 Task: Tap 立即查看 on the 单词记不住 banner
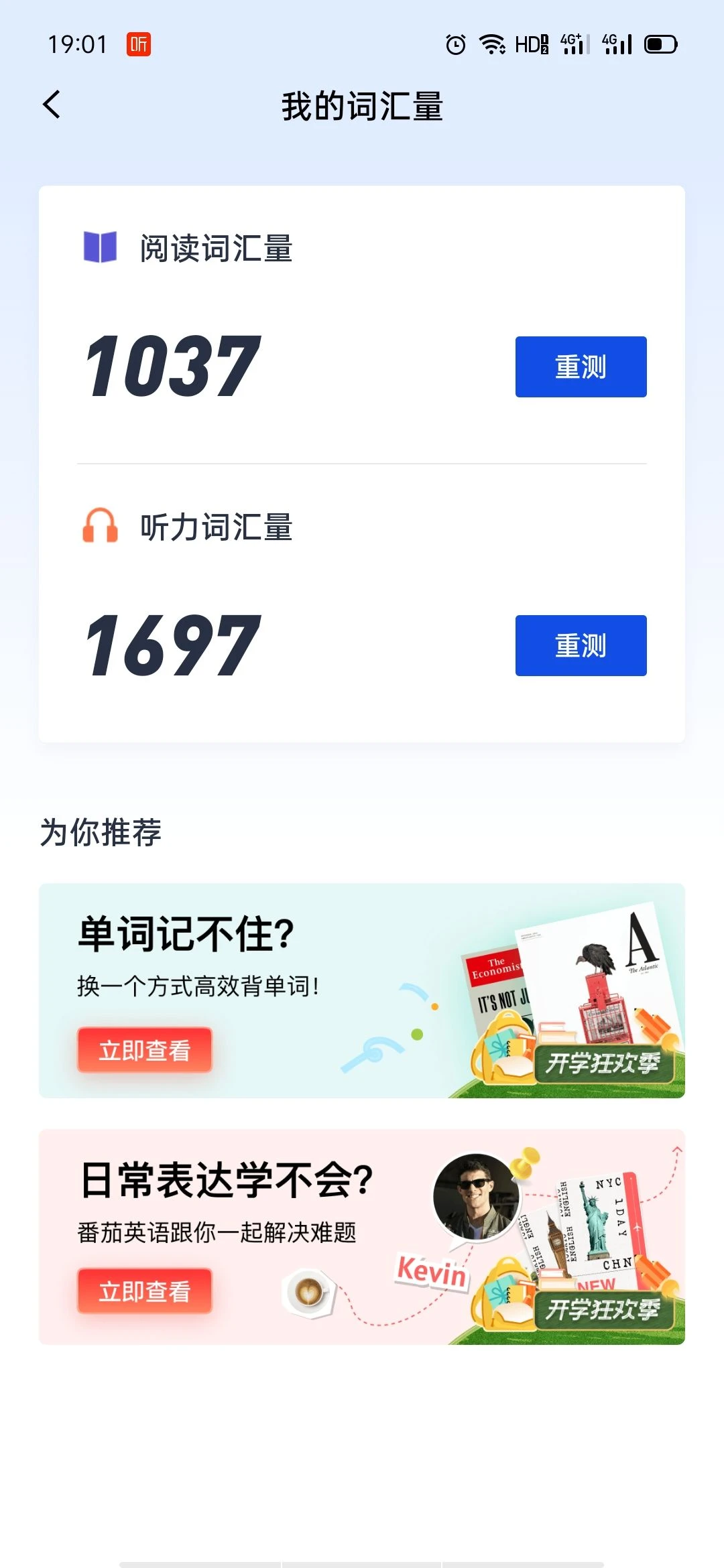coord(145,1050)
